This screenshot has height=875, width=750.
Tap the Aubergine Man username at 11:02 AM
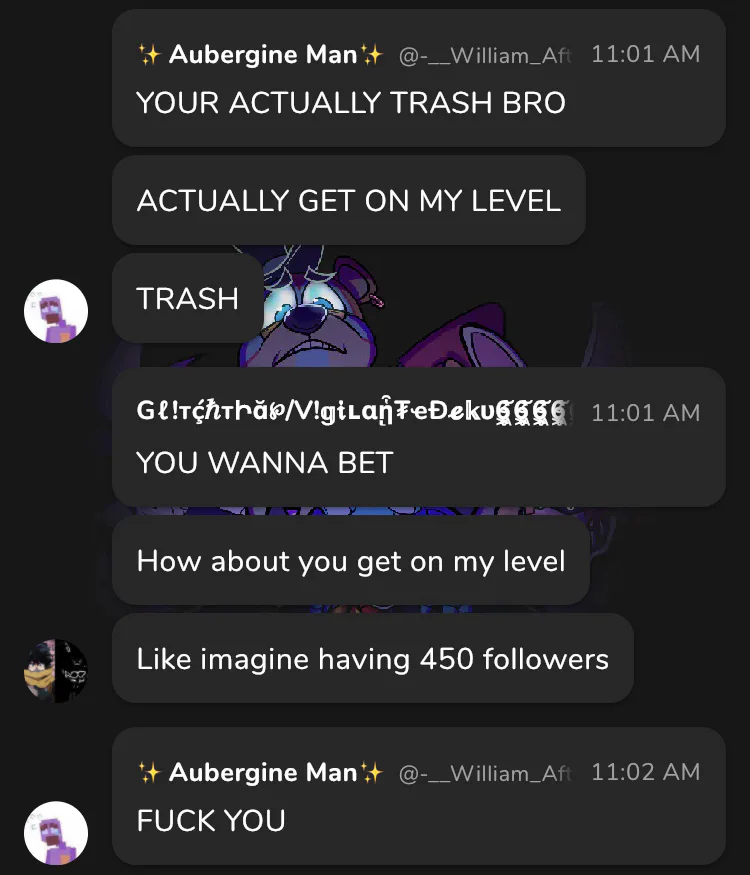[x=260, y=772]
